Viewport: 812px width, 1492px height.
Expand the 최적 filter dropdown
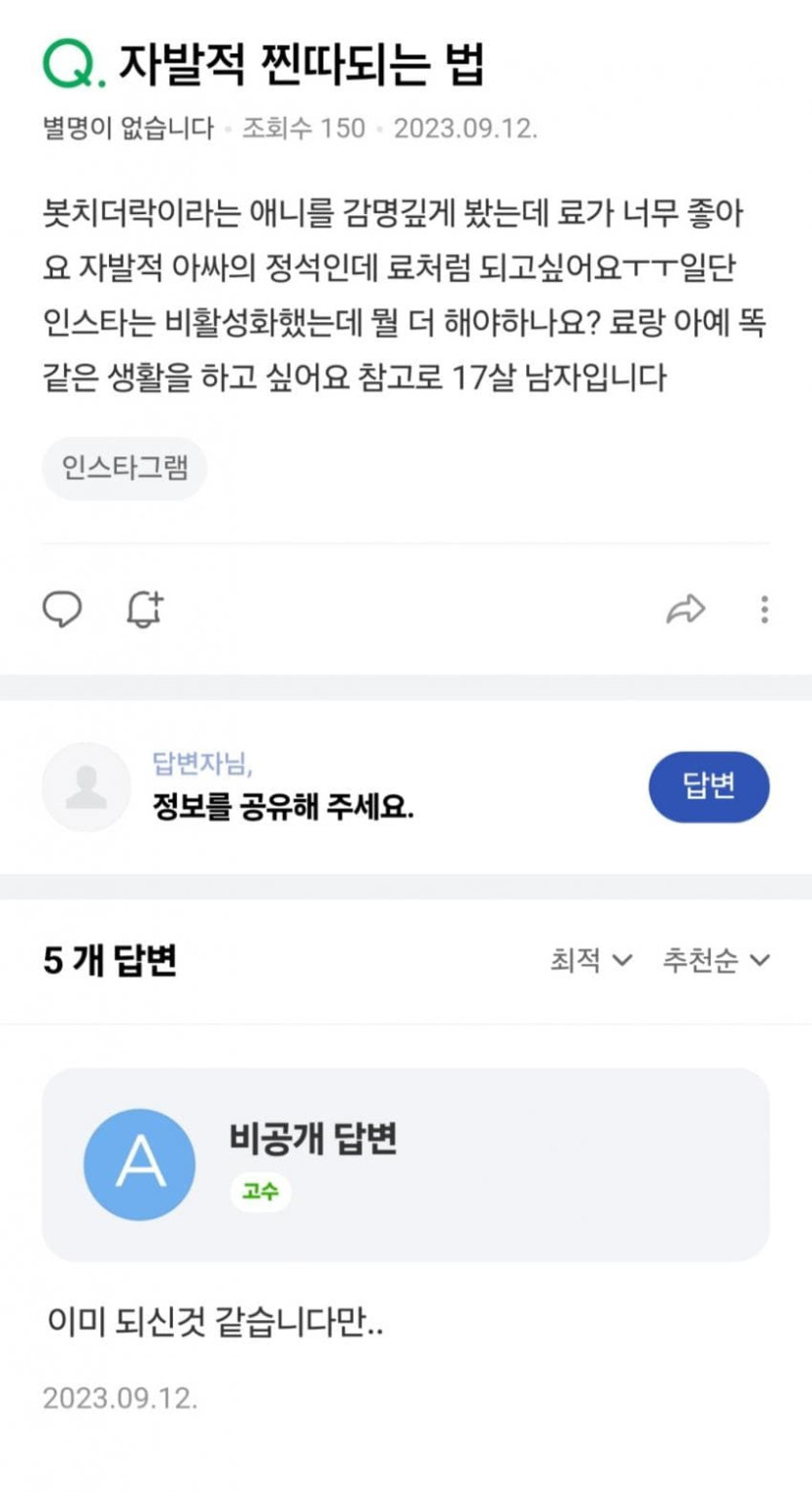591,961
